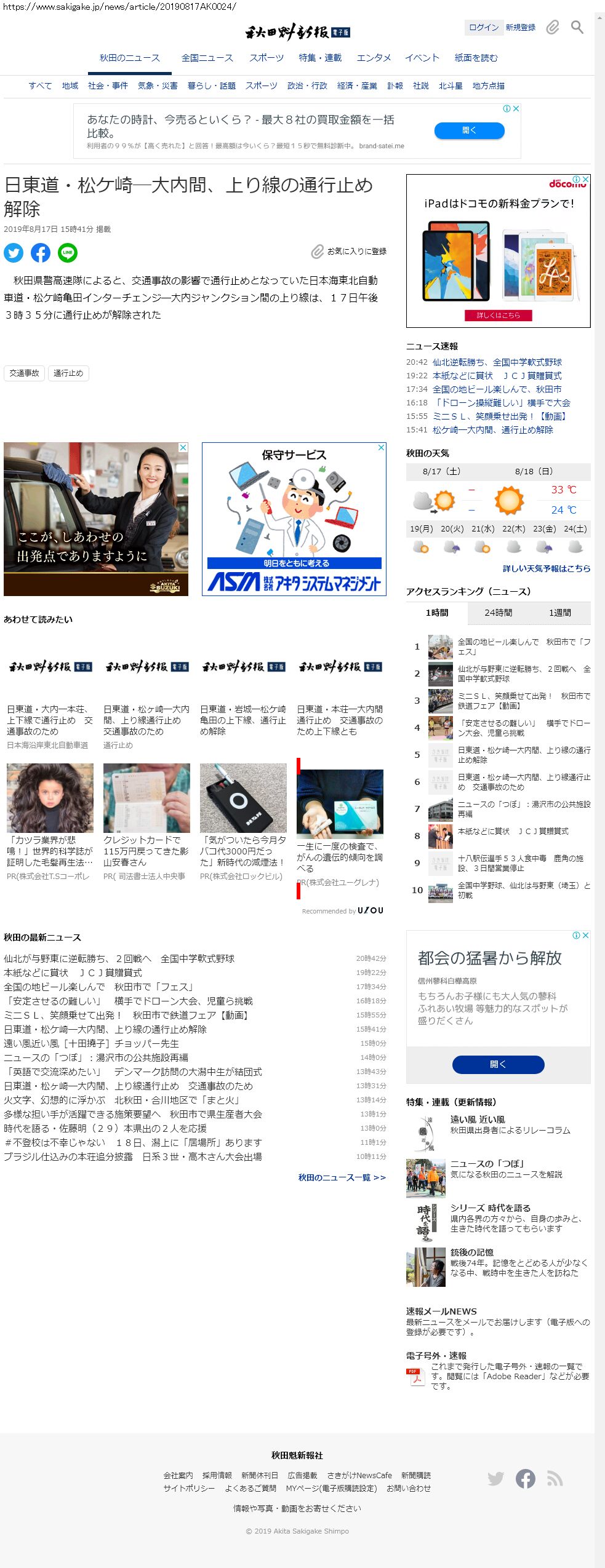
Task: Close the watch appraisal ad banner
Action: [x=516, y=108]
